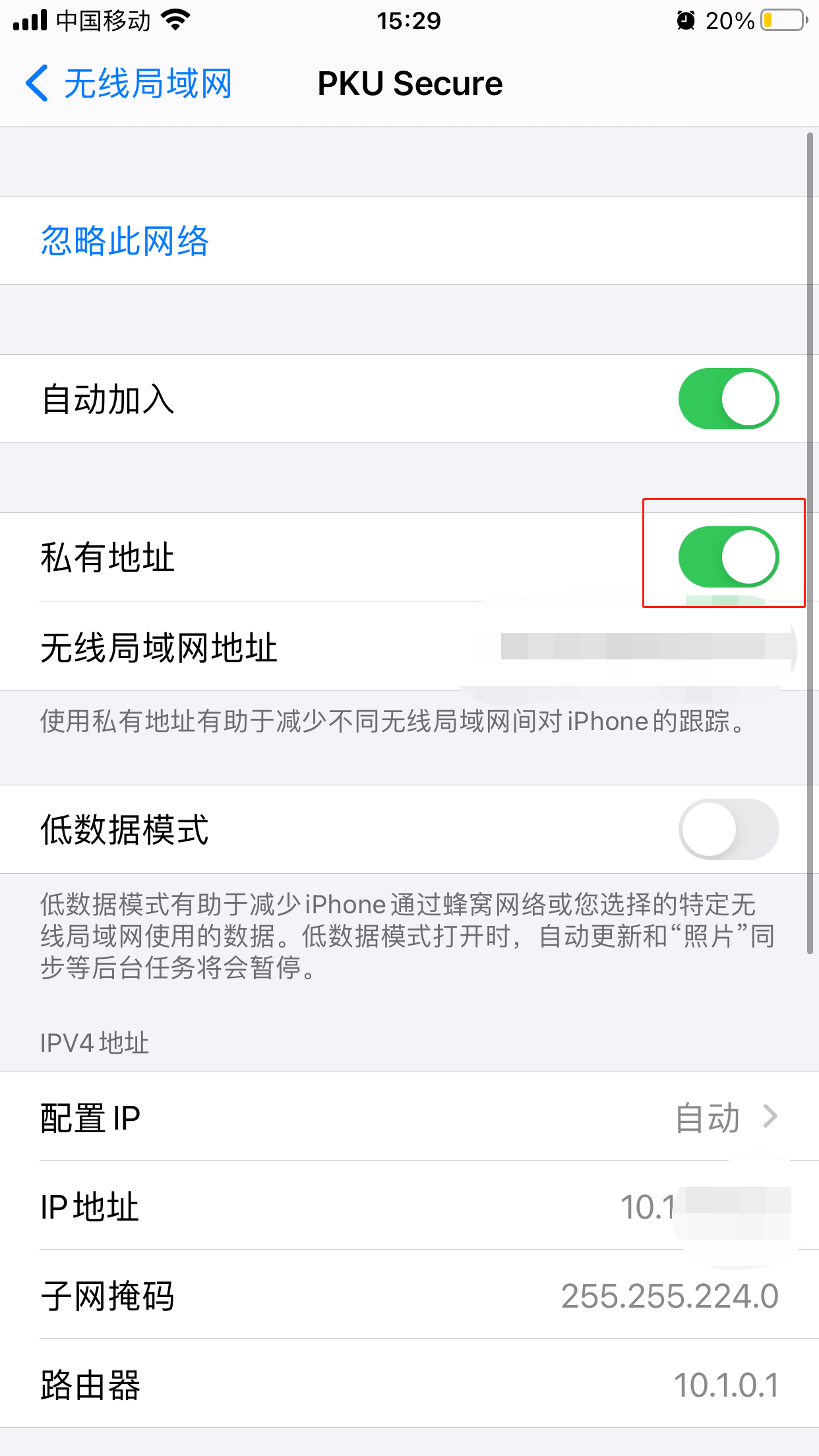Viewport: 819px width, 1456px height.
Task: Turn off the 私有地址 toggle
Action: point(728,557)
